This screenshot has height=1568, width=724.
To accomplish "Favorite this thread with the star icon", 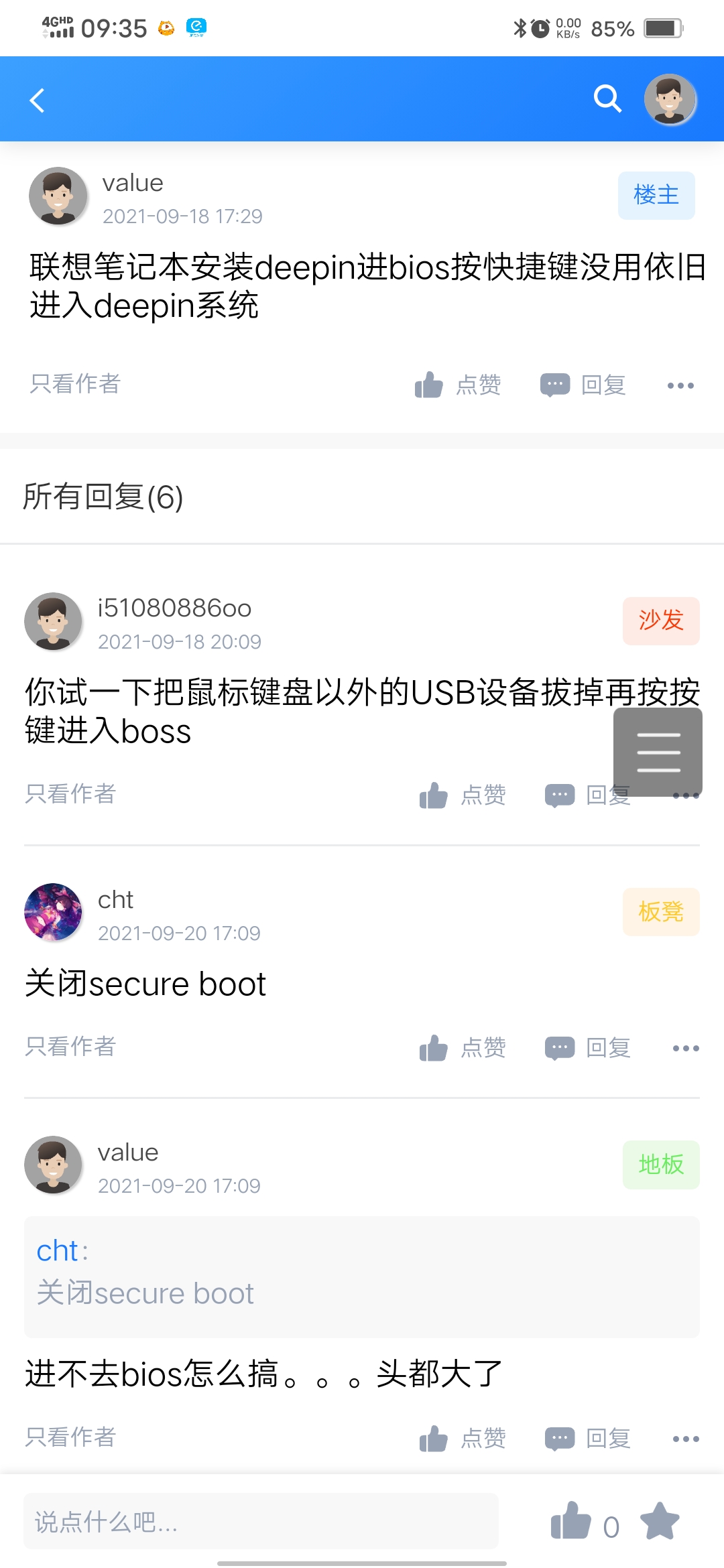I will (660, 1521).
